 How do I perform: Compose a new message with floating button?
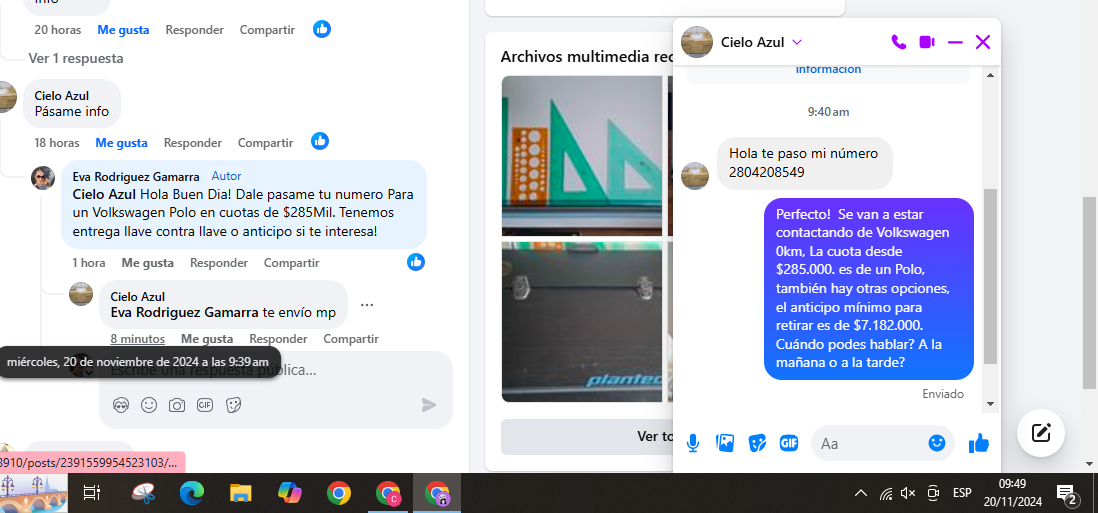click(x=1041, y=433)
